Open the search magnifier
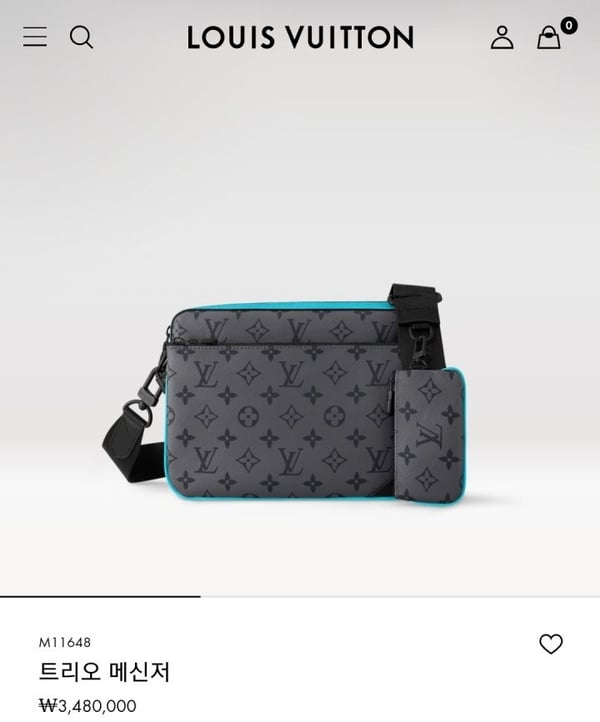 pos(81,38)
